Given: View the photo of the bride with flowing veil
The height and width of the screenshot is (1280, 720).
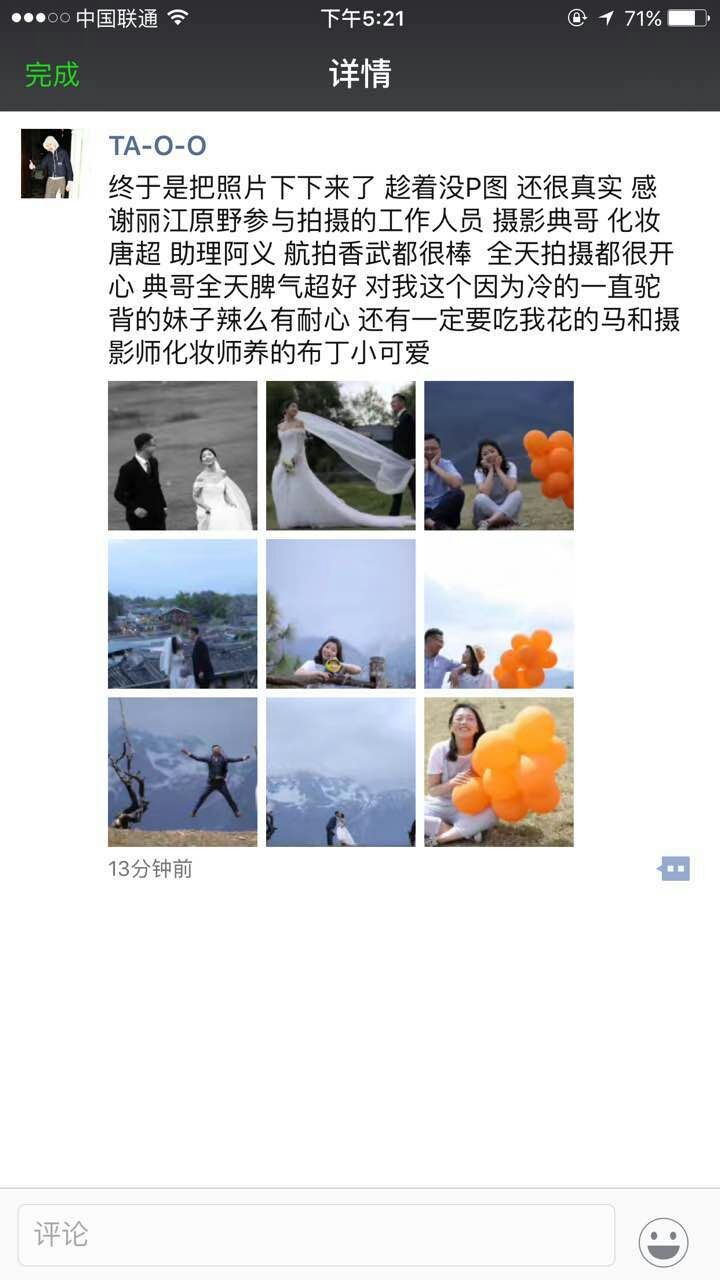Looking at the screenshot, I should [x=340, y=455].
